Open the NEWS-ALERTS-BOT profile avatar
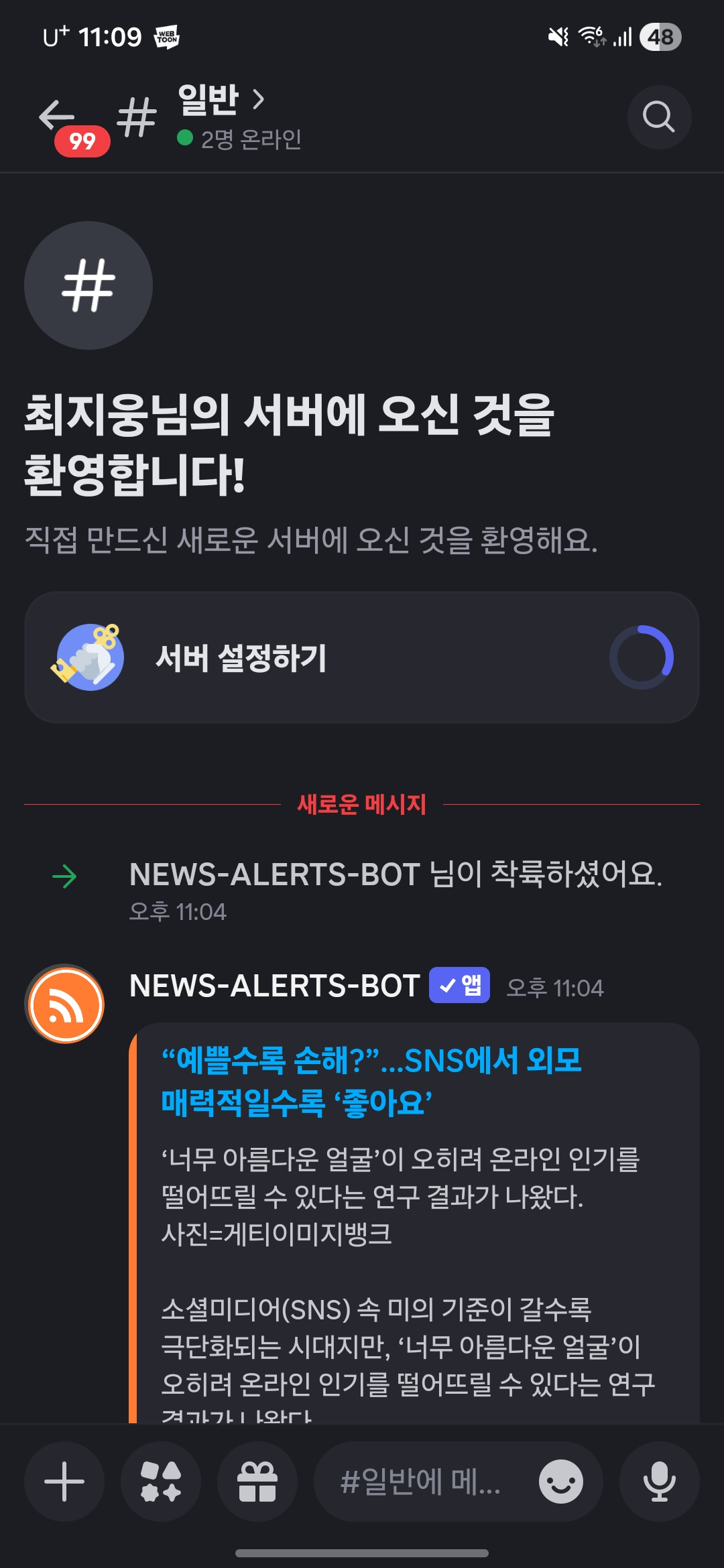The image size is (724, 1568). [x=65, y=1004]
